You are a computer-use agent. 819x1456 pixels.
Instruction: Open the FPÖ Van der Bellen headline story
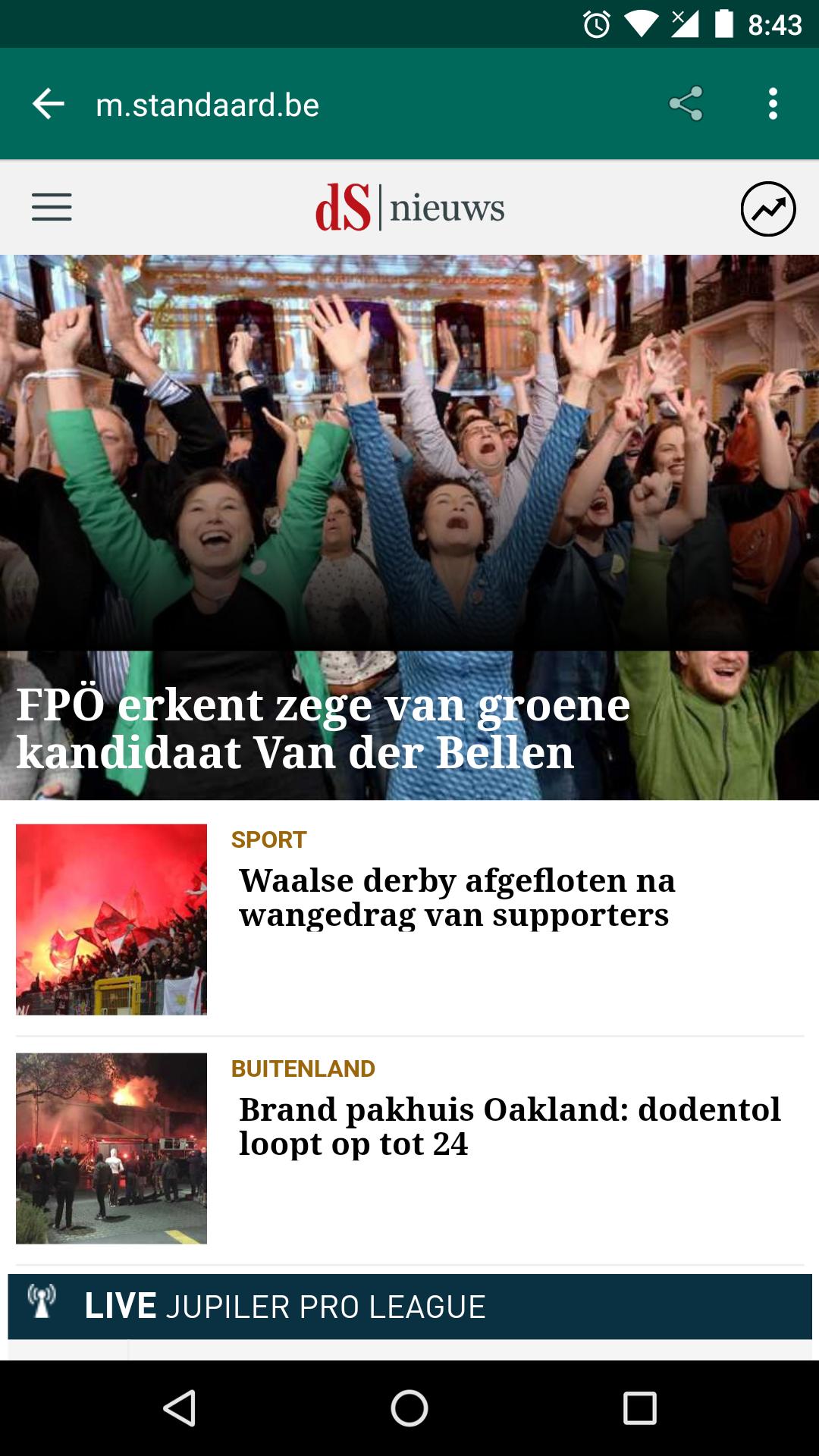323,726
